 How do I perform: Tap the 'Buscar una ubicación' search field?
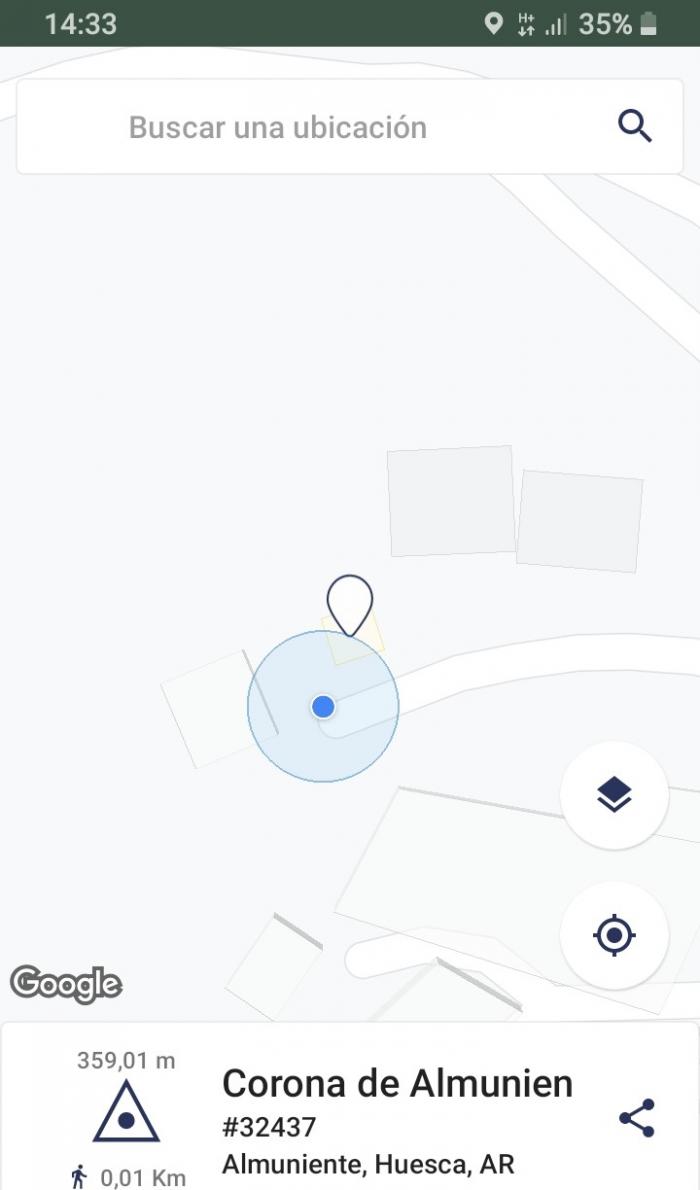(349, 127)
